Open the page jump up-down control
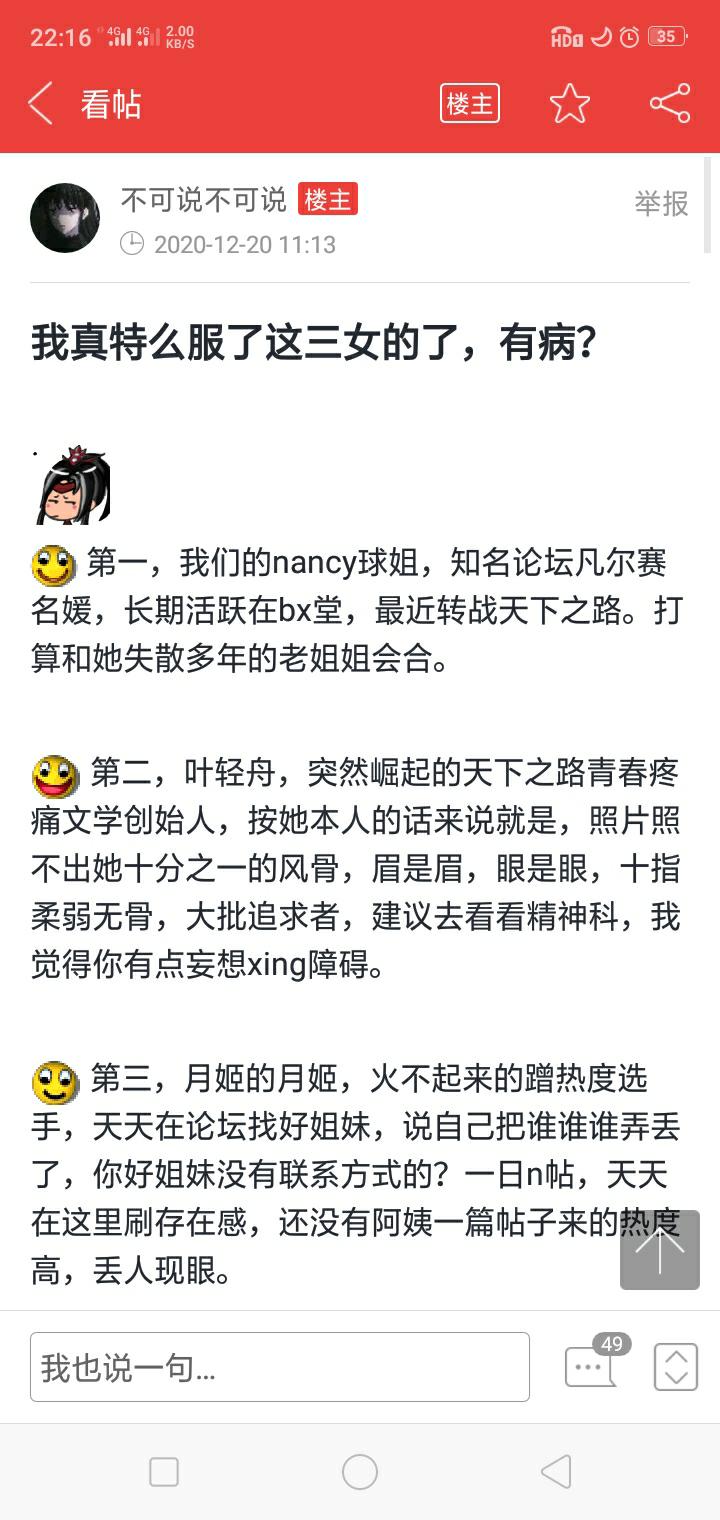 [675, 1366]
